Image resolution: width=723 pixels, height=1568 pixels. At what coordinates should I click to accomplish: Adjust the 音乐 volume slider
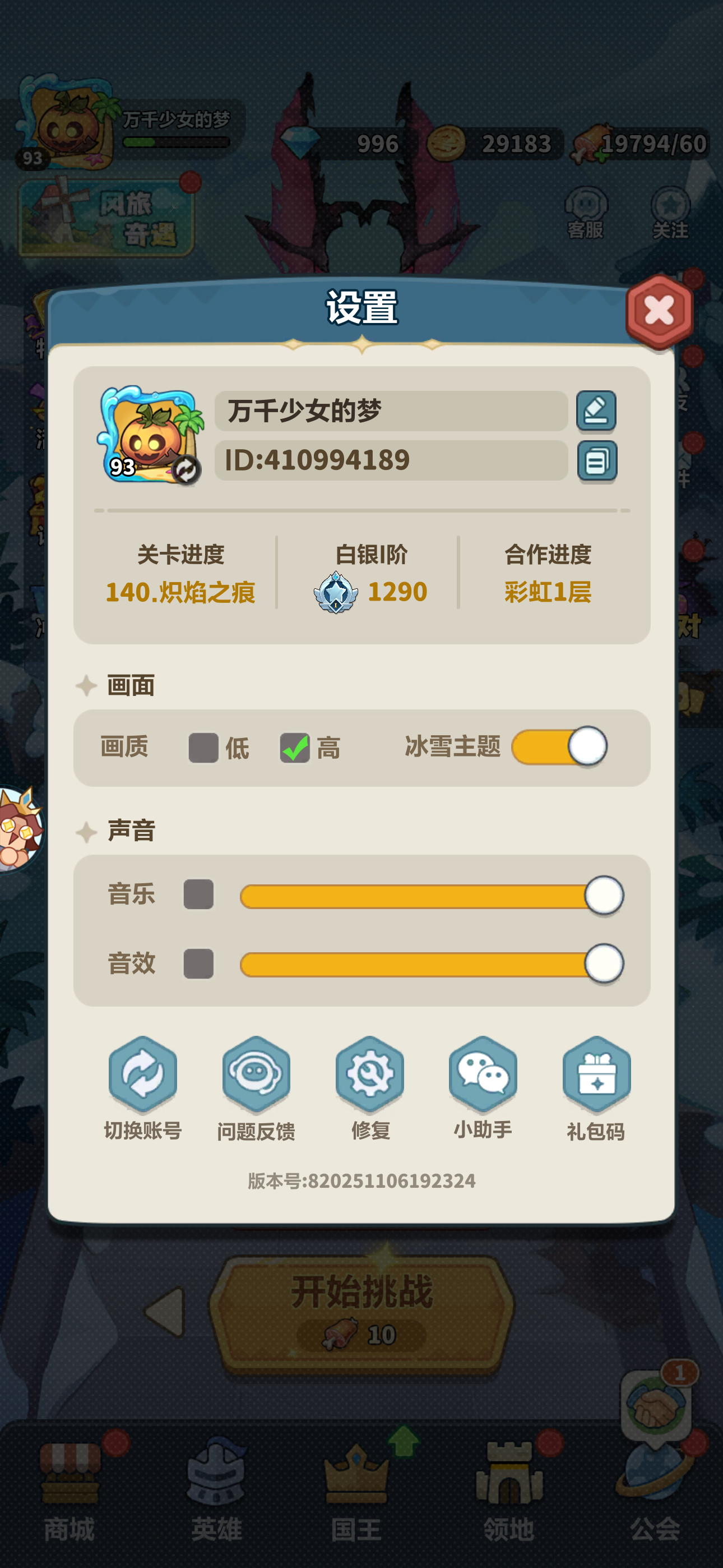tap(432, 896)
